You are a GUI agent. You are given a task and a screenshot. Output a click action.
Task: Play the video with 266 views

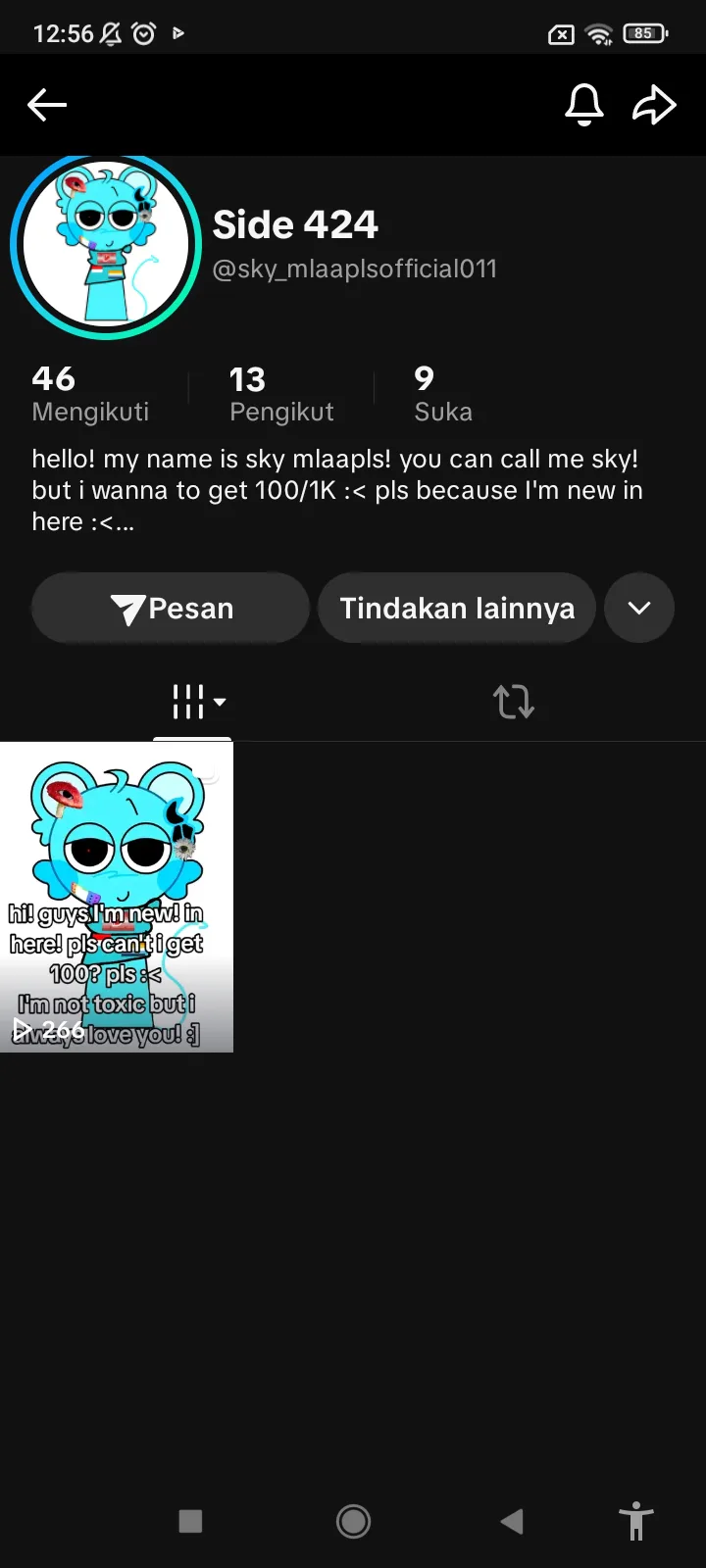point(117,897)
